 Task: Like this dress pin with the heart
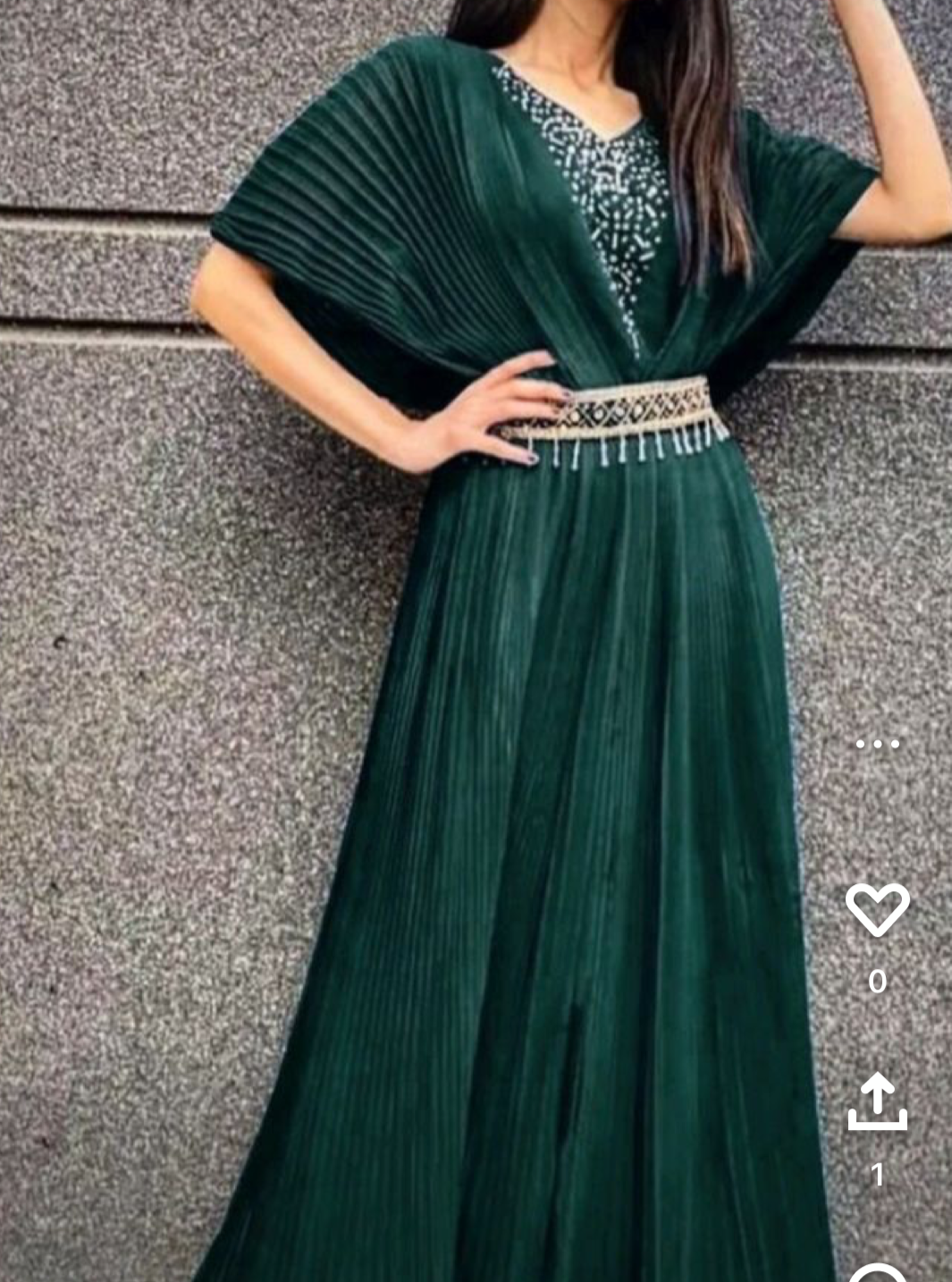[x=877, y=910]
